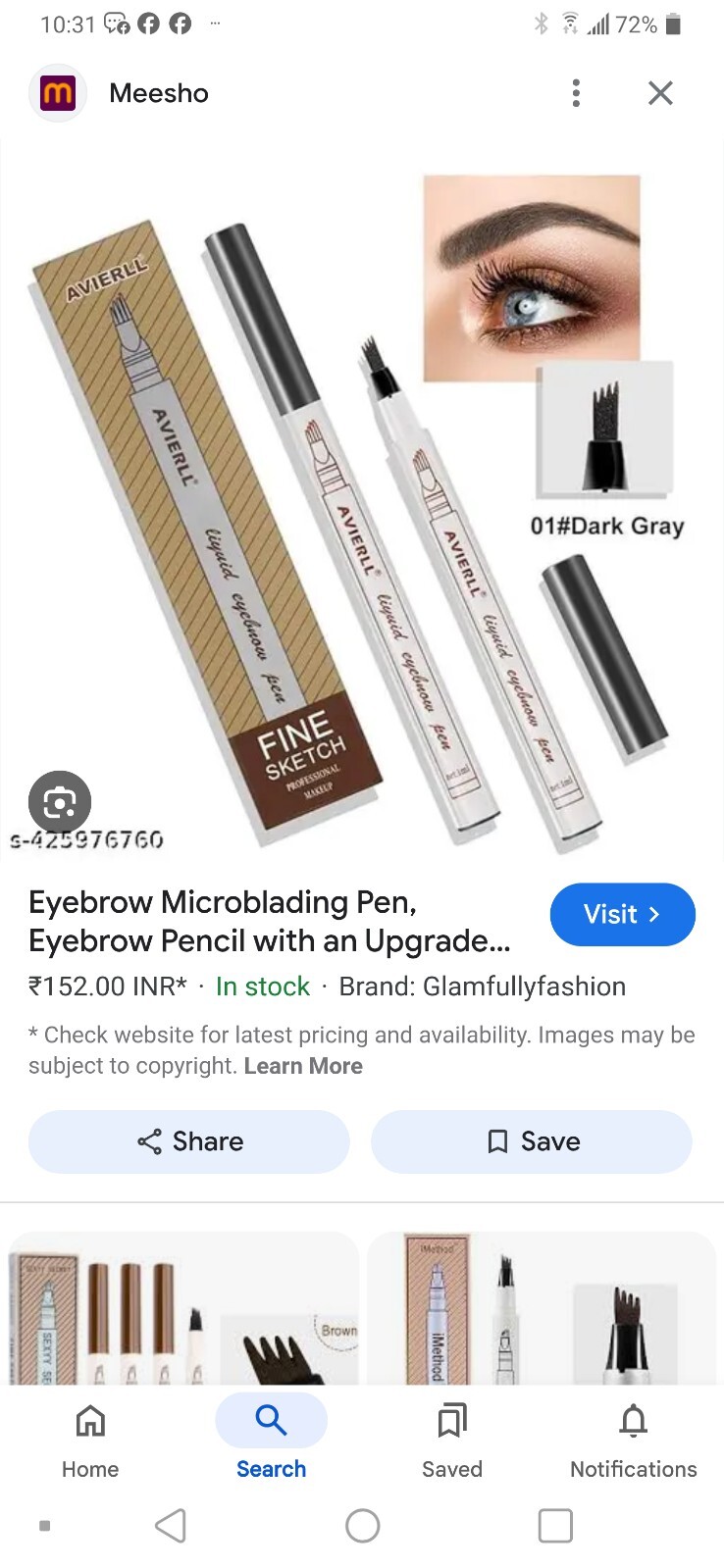The height and width of the screenshot is (1568, 724).
Task: Search this image with Google Lens
Action: [x=60, y=803]
